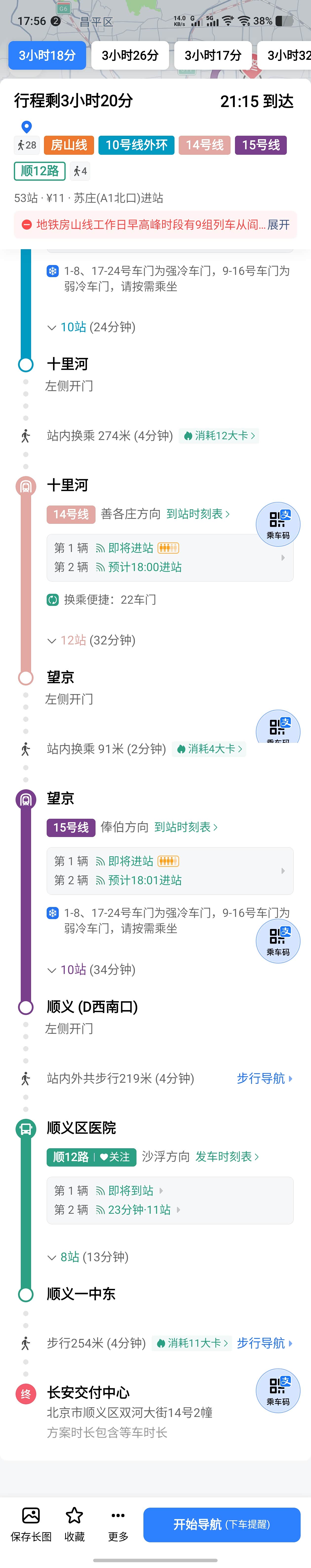The height and width of the screenshot is (1568, 311).
Task: Open 14号线 train arrival details card
Action: coord(170,558)
